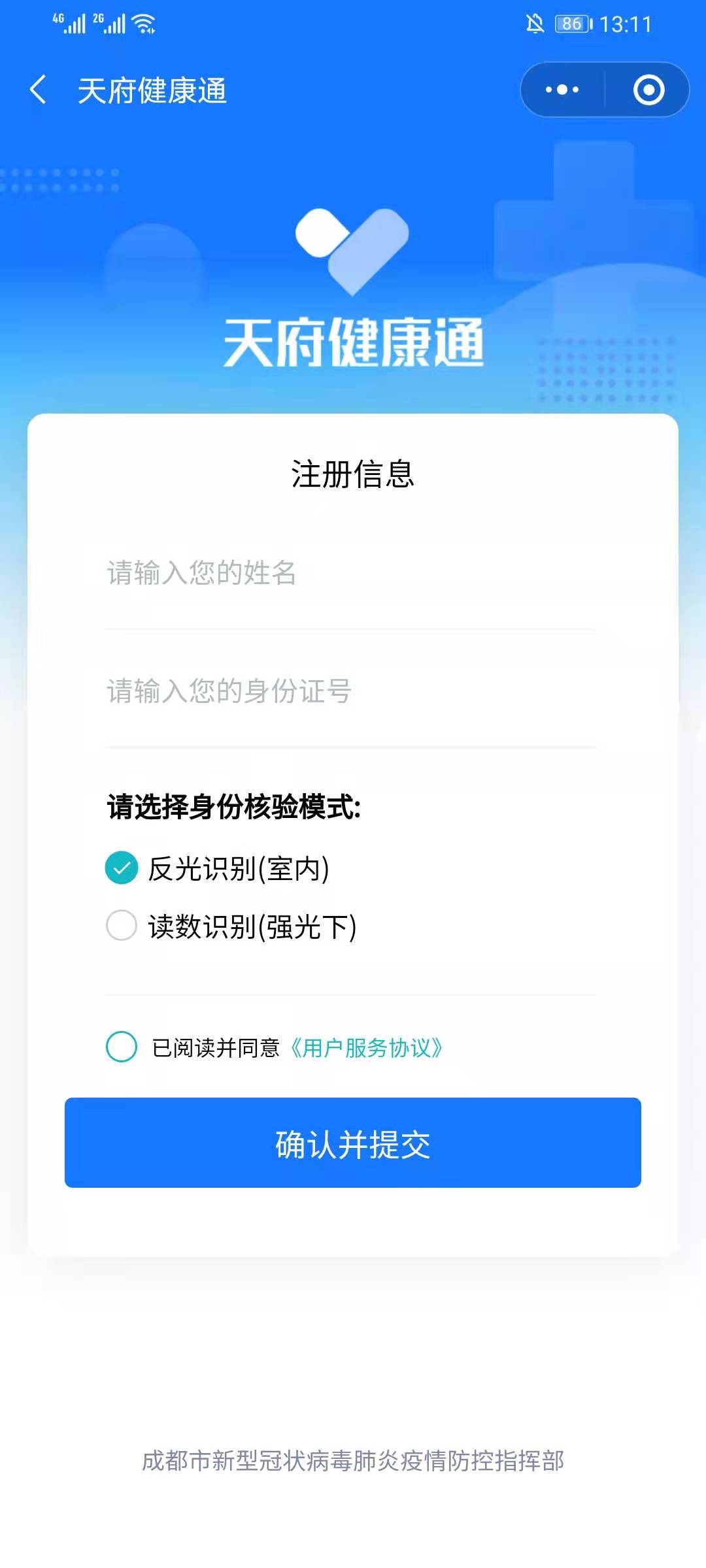This screenshot has width=706, height=1568.
Task: Select 反光识别(室内) verification mode
Action: [x=122, y=868]
